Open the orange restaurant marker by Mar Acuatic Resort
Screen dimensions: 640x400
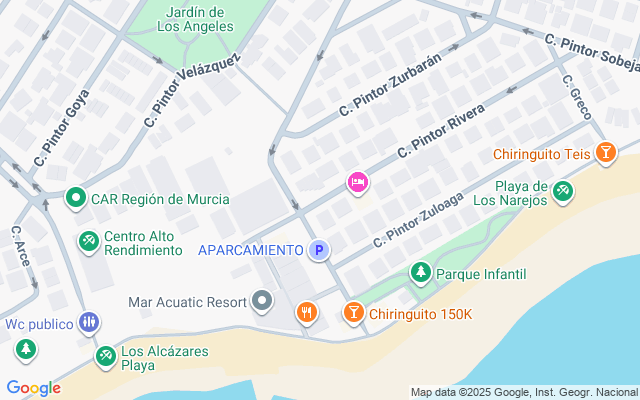[307, 312]
